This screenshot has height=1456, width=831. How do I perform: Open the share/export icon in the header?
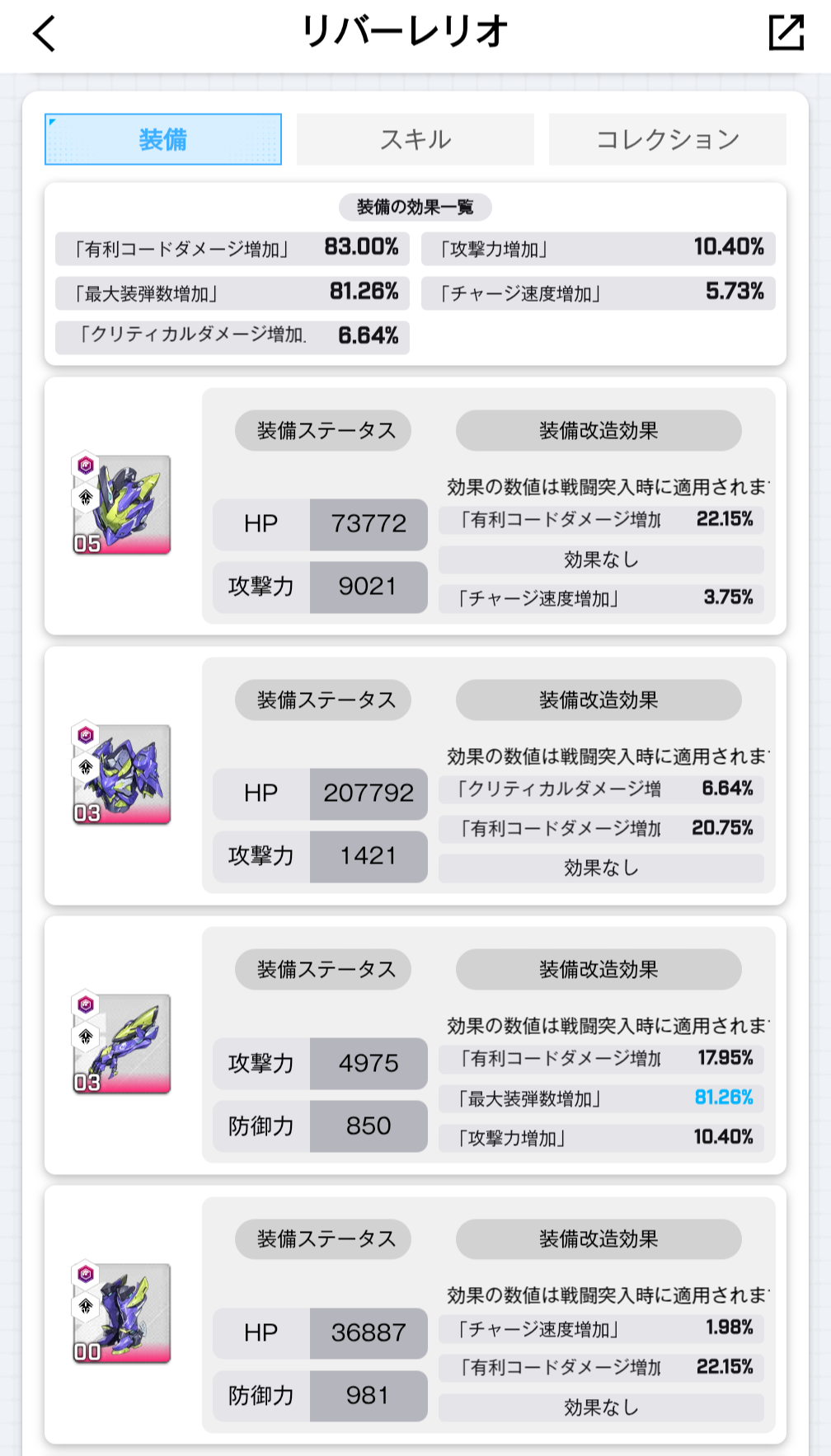[x=785, y=34]
